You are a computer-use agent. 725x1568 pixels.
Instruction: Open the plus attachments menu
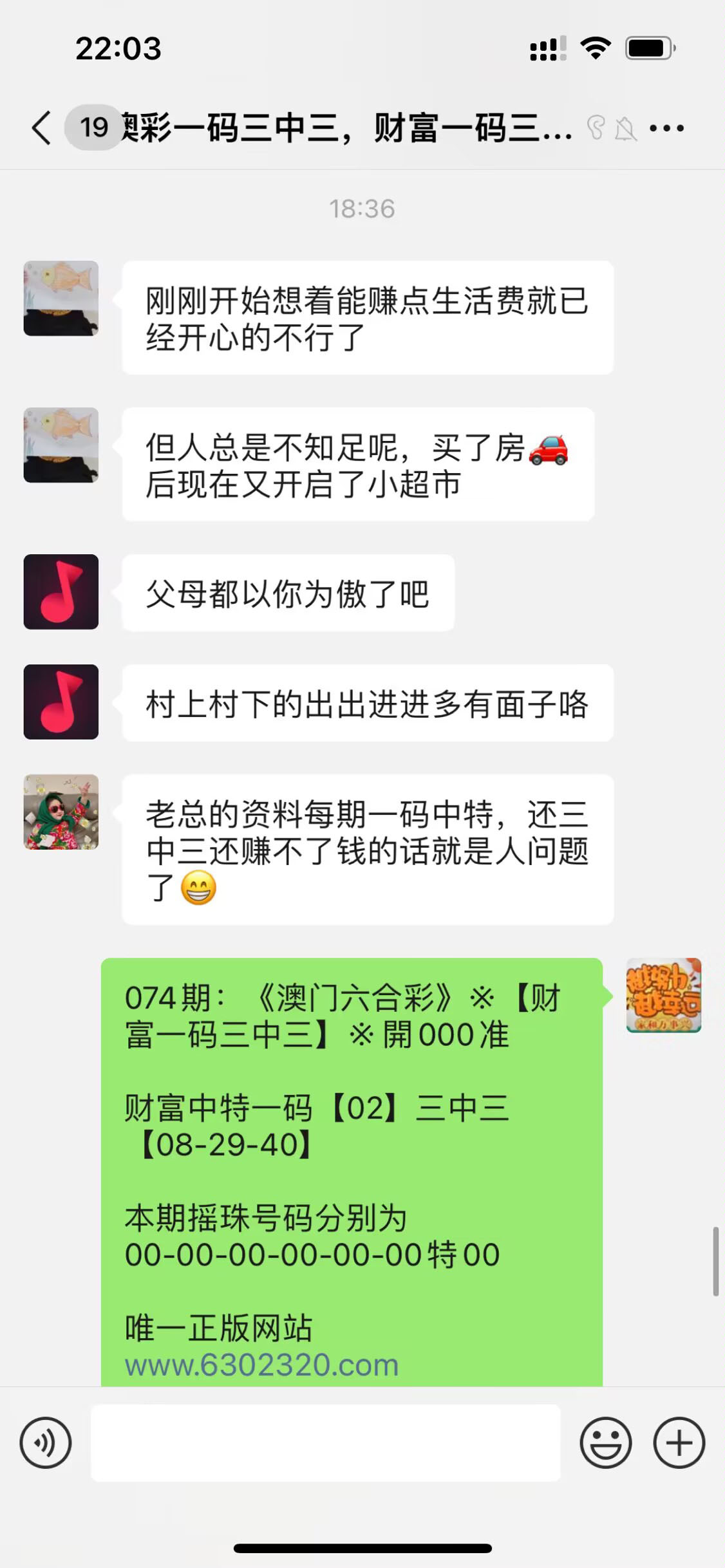(679, 1442)
